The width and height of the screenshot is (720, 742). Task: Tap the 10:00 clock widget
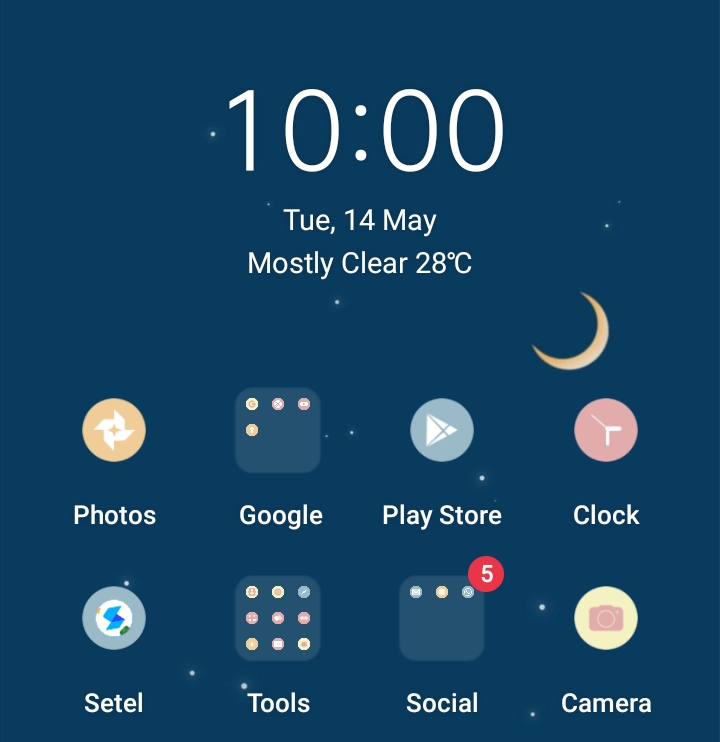tap(362, 130)
